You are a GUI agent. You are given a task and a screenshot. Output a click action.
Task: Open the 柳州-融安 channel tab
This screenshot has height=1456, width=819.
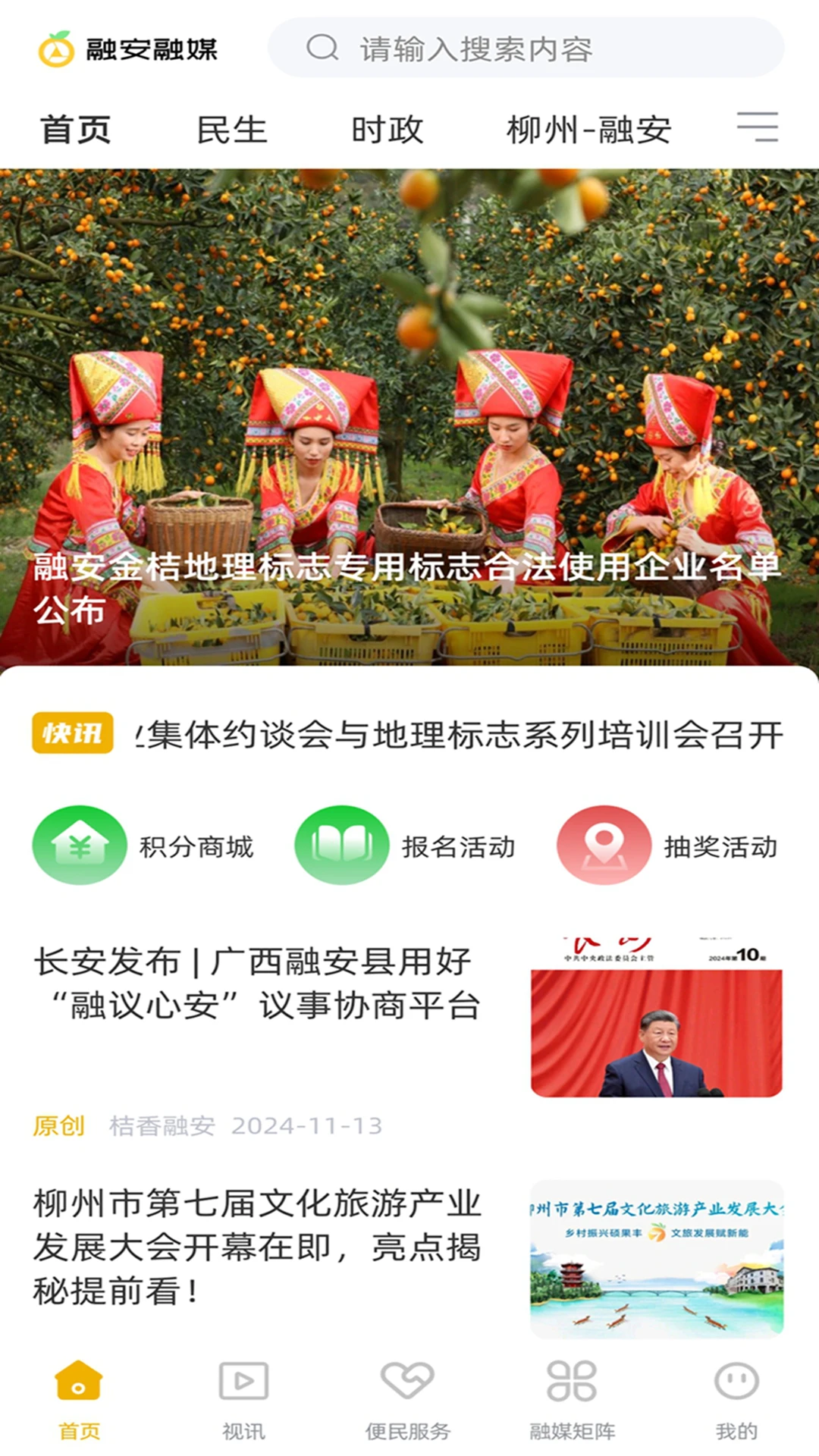click(x=590, y=130)
